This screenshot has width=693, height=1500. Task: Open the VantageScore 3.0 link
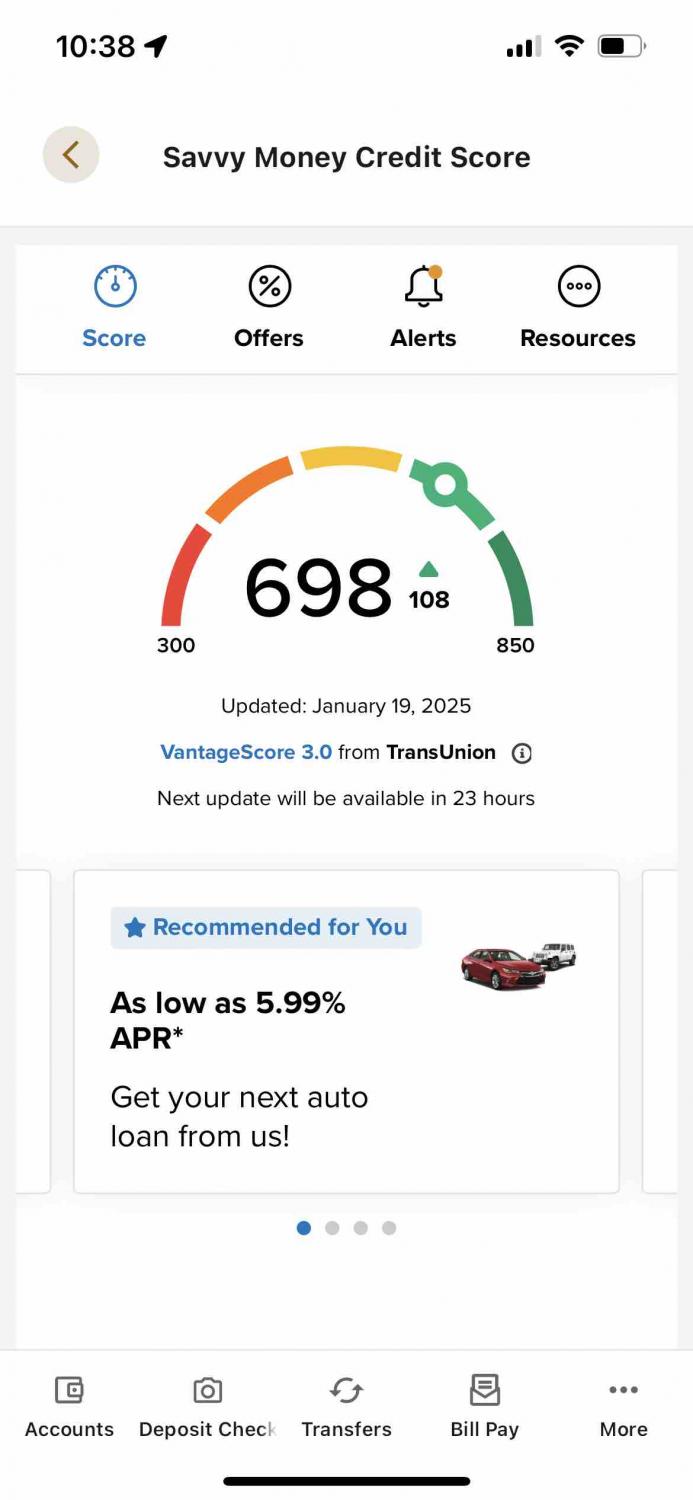tap(246, 753)
